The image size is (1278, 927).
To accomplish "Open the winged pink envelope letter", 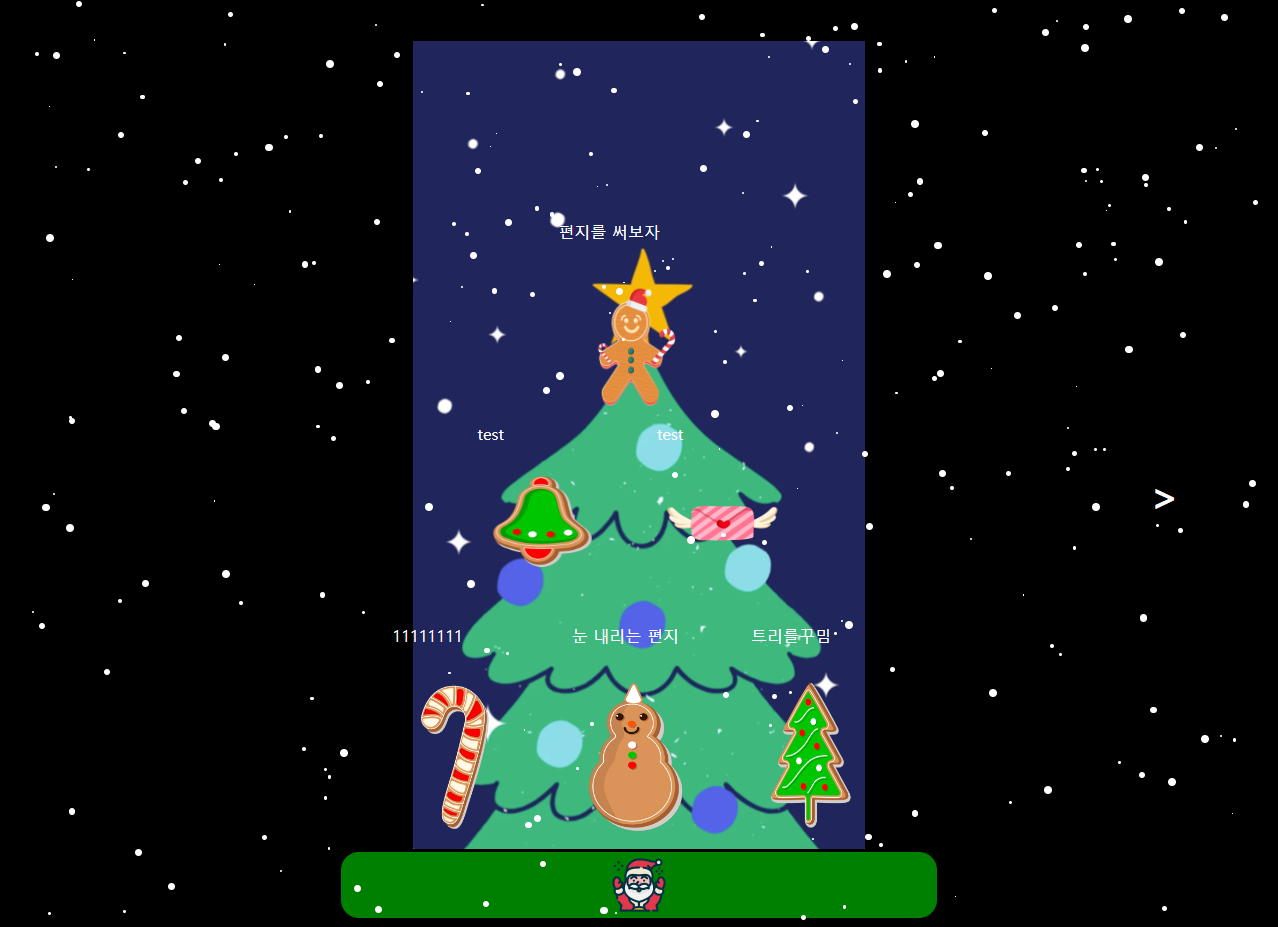I will click(722, 522).
